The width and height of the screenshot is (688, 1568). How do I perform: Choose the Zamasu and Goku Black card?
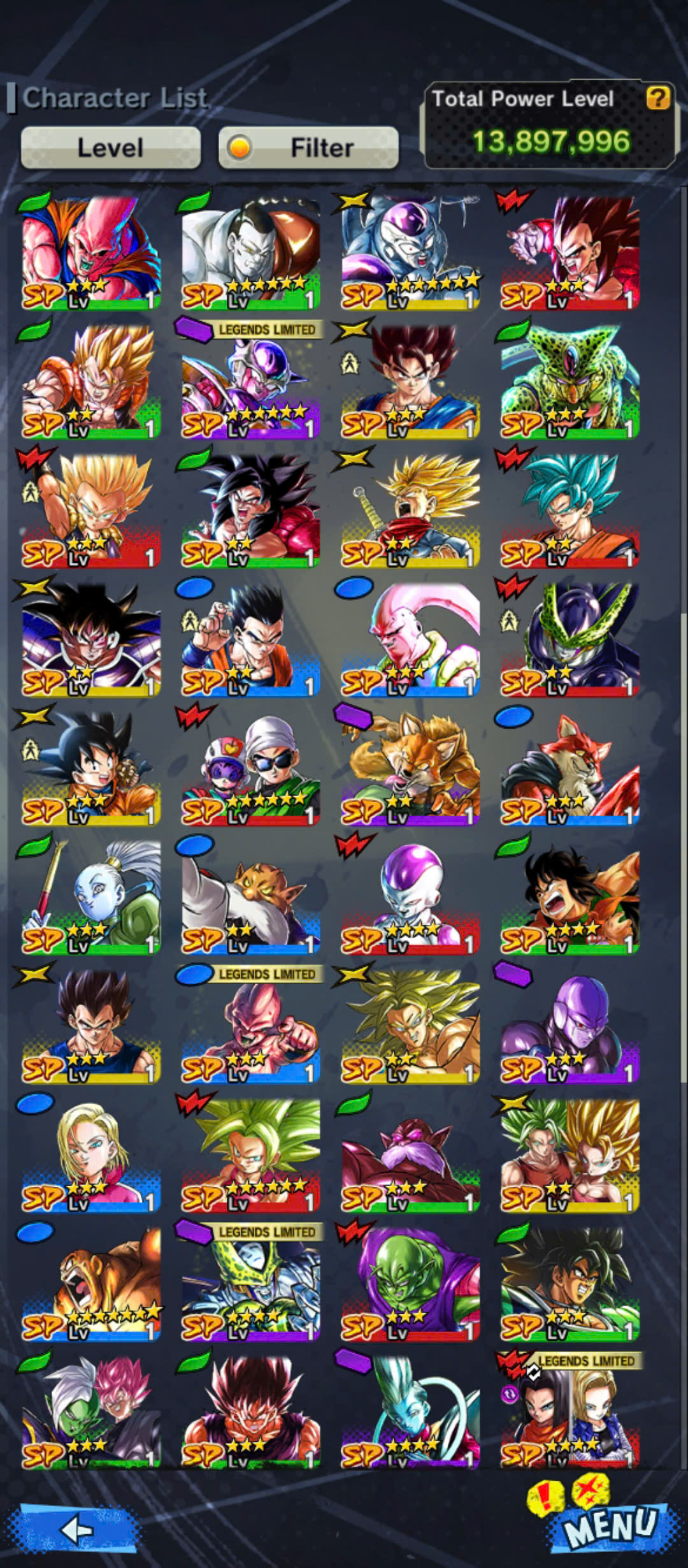coord(91,1413)
